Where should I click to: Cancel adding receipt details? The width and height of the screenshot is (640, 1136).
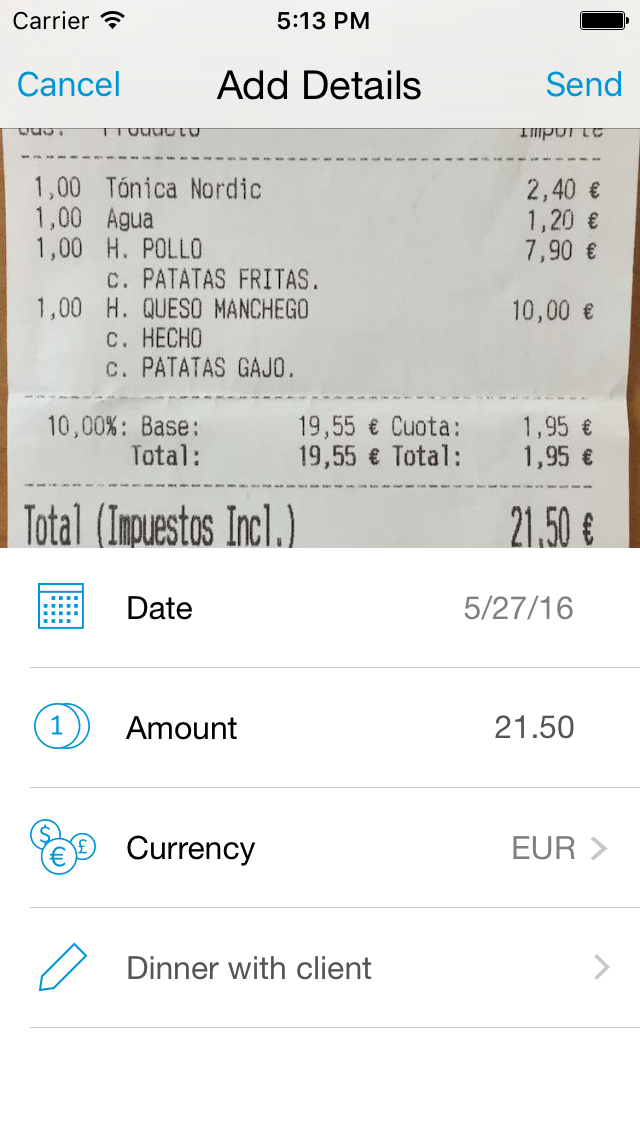click(69, 85)
